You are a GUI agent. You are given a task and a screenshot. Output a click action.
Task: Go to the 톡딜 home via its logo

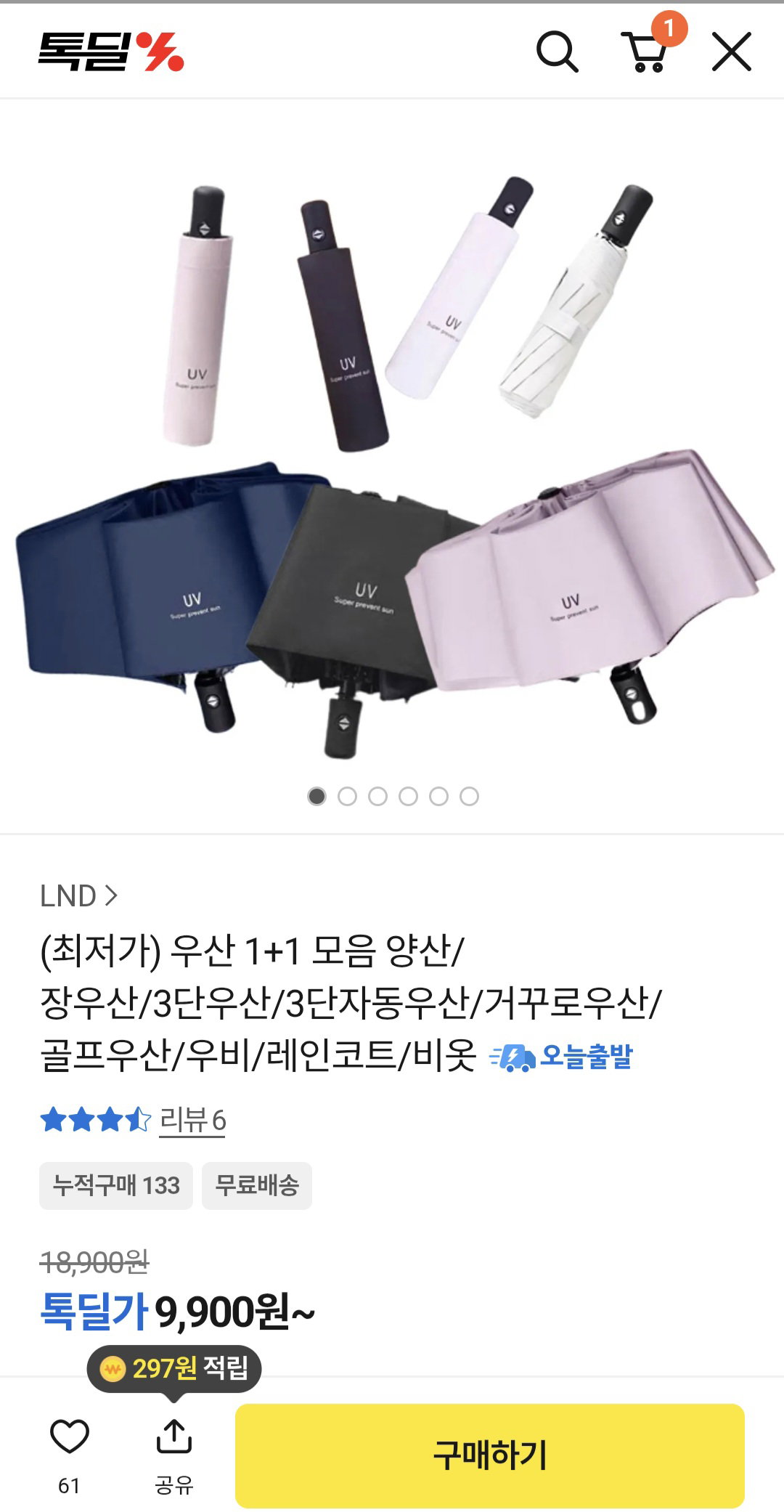coord(111,52)
